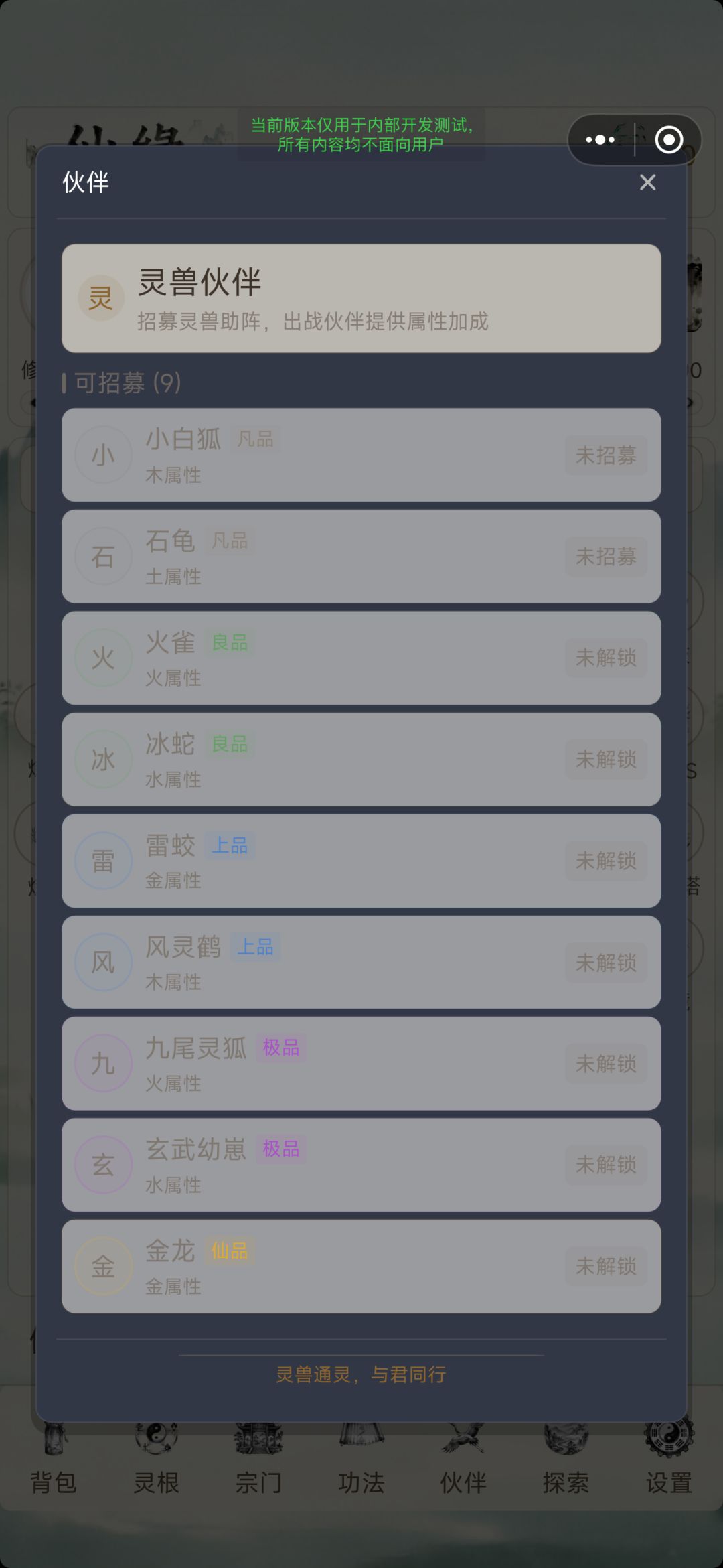Tap the 灵 icon on the 灵兽伙伴 card
Screen dimensions: 723x1568
101,299
